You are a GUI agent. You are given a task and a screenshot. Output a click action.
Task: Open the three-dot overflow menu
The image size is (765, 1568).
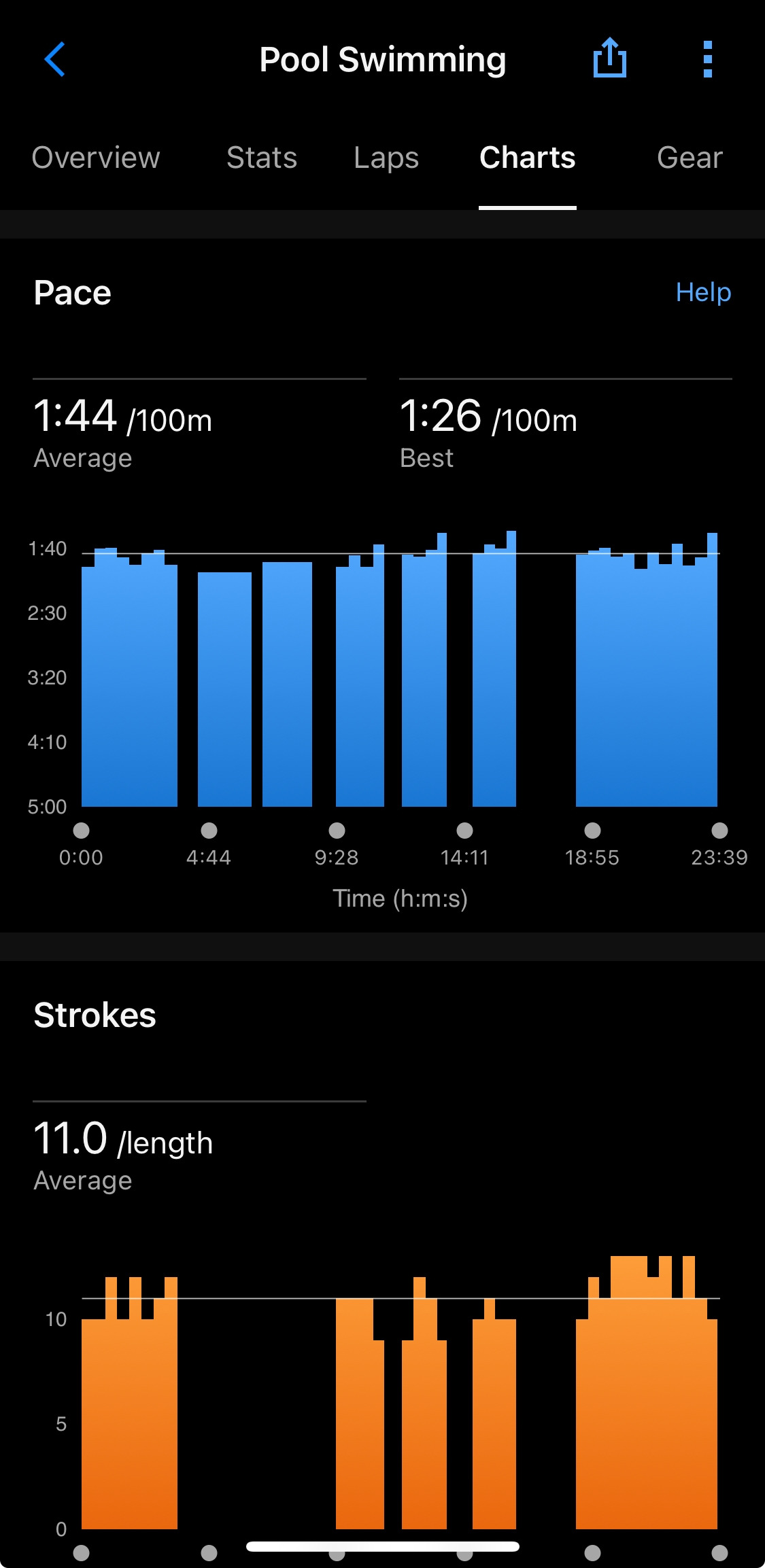[707, 60]
